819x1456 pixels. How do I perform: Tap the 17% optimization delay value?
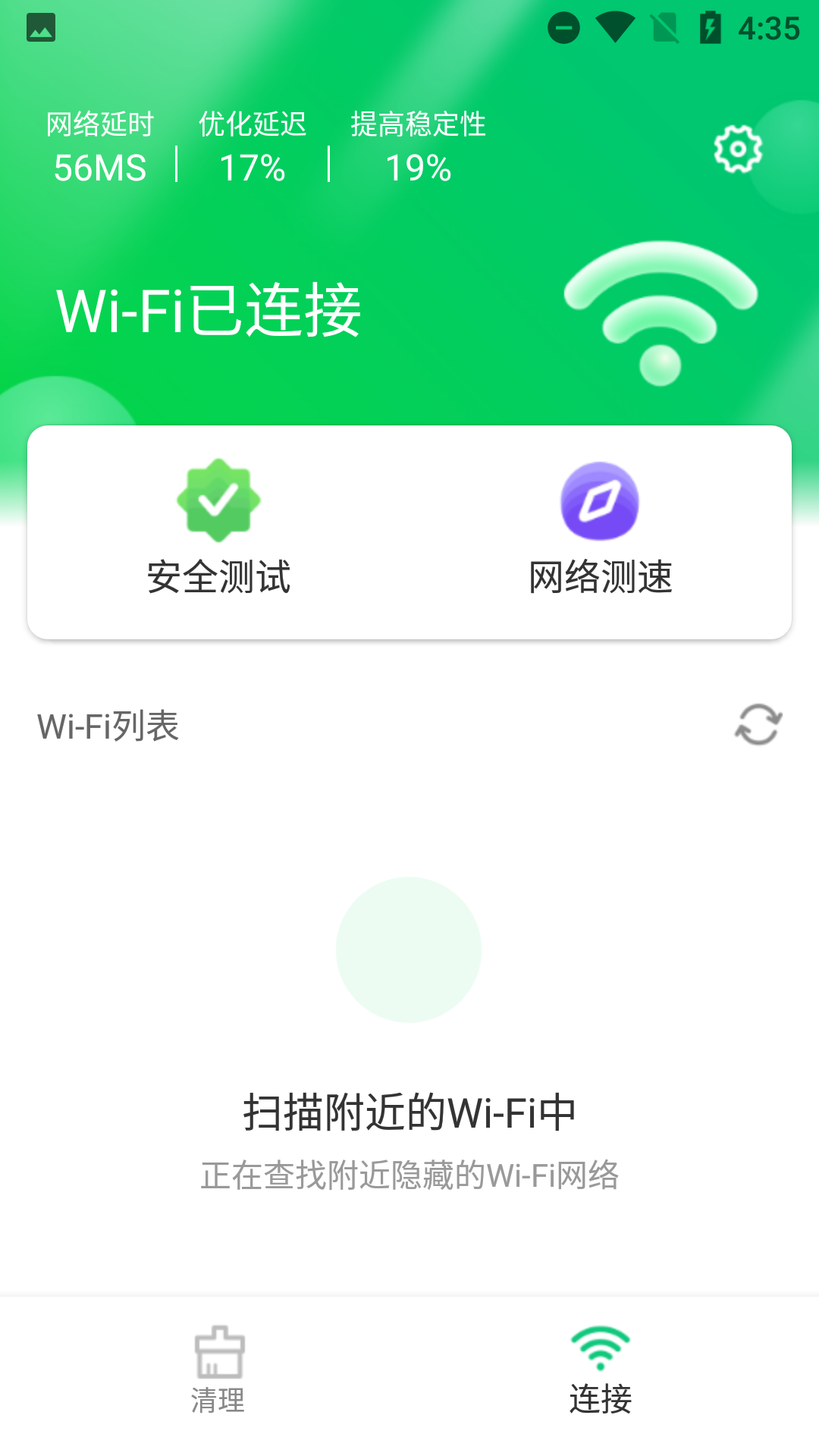(251, 167)
